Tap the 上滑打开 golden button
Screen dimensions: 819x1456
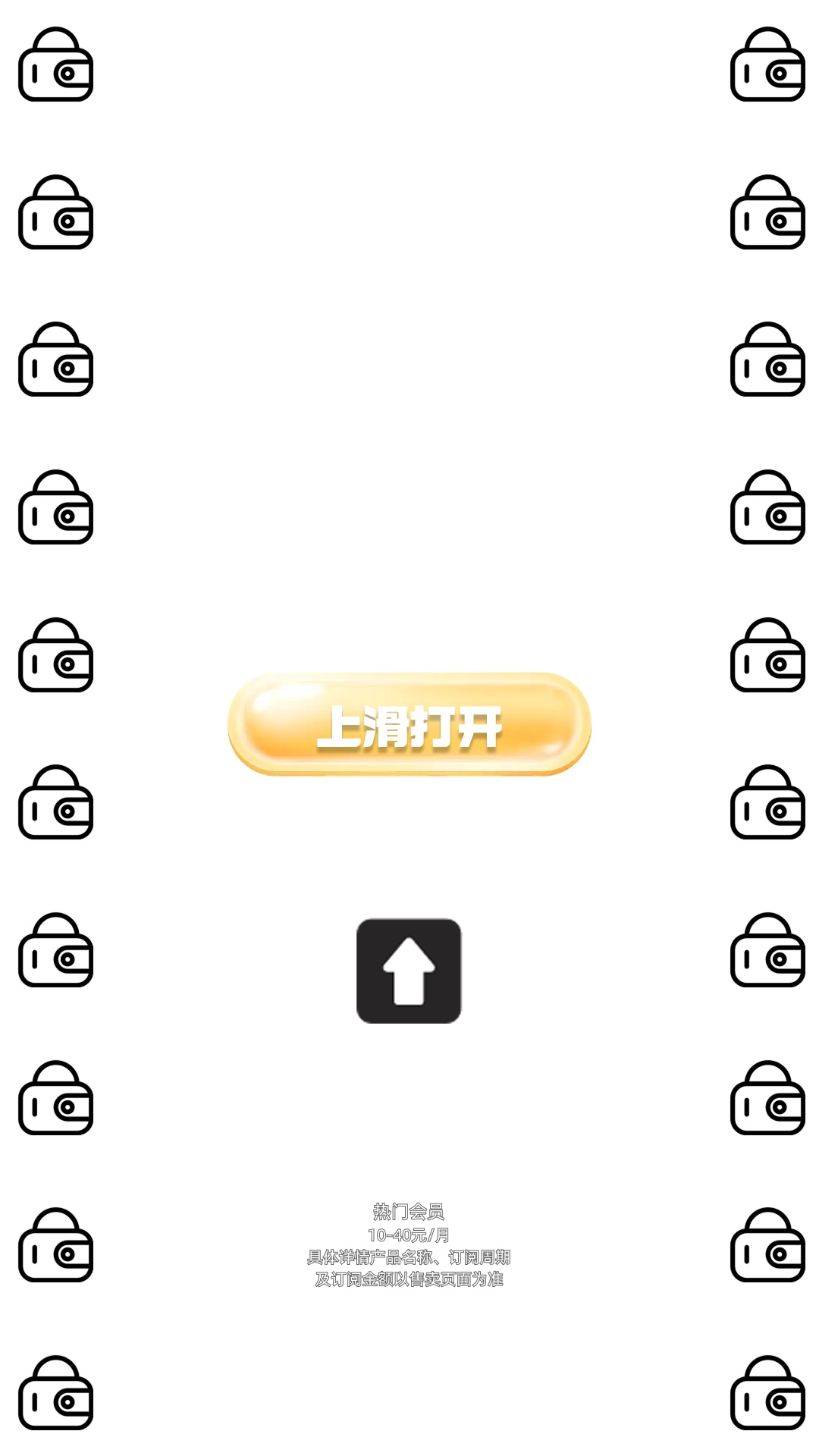point(409,724)
